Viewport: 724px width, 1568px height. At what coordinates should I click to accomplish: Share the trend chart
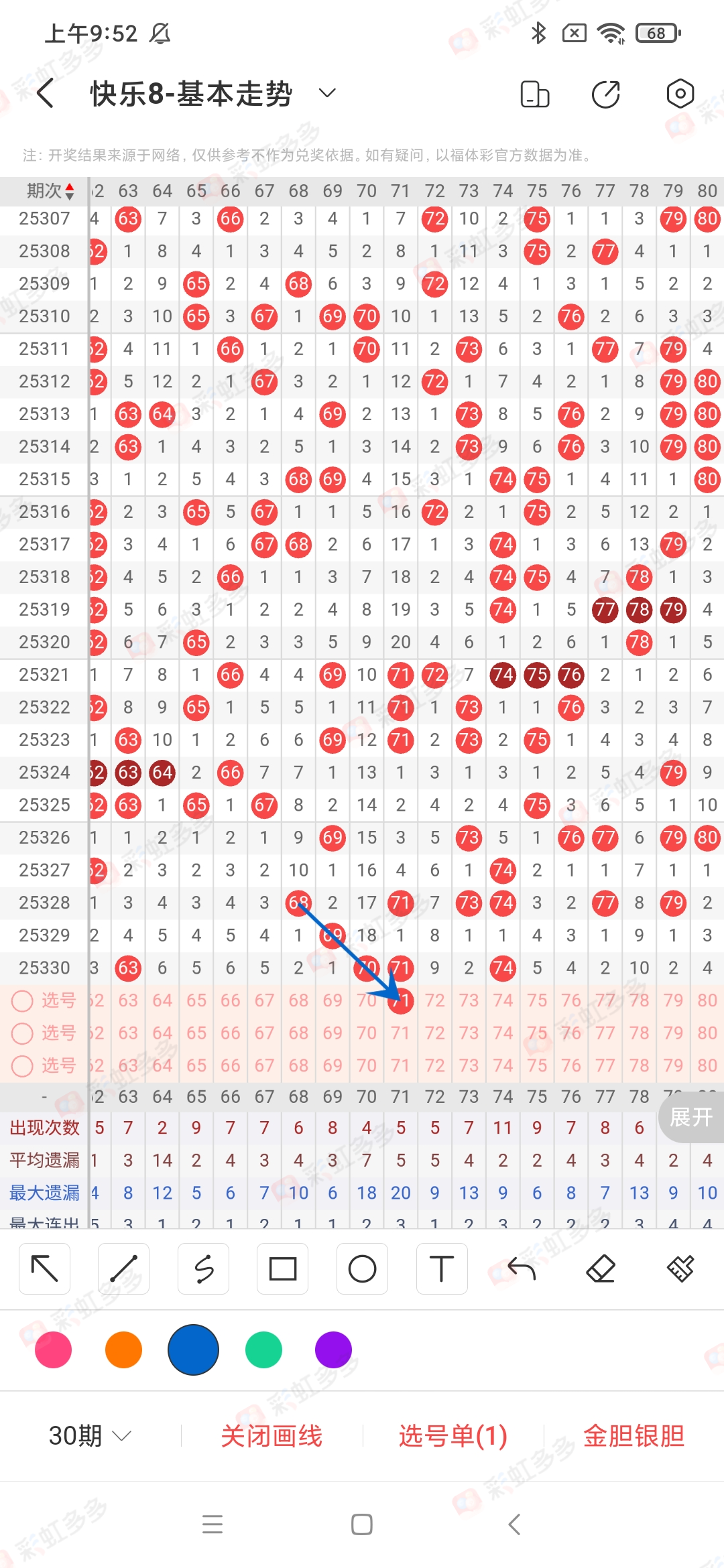point(606,94)
